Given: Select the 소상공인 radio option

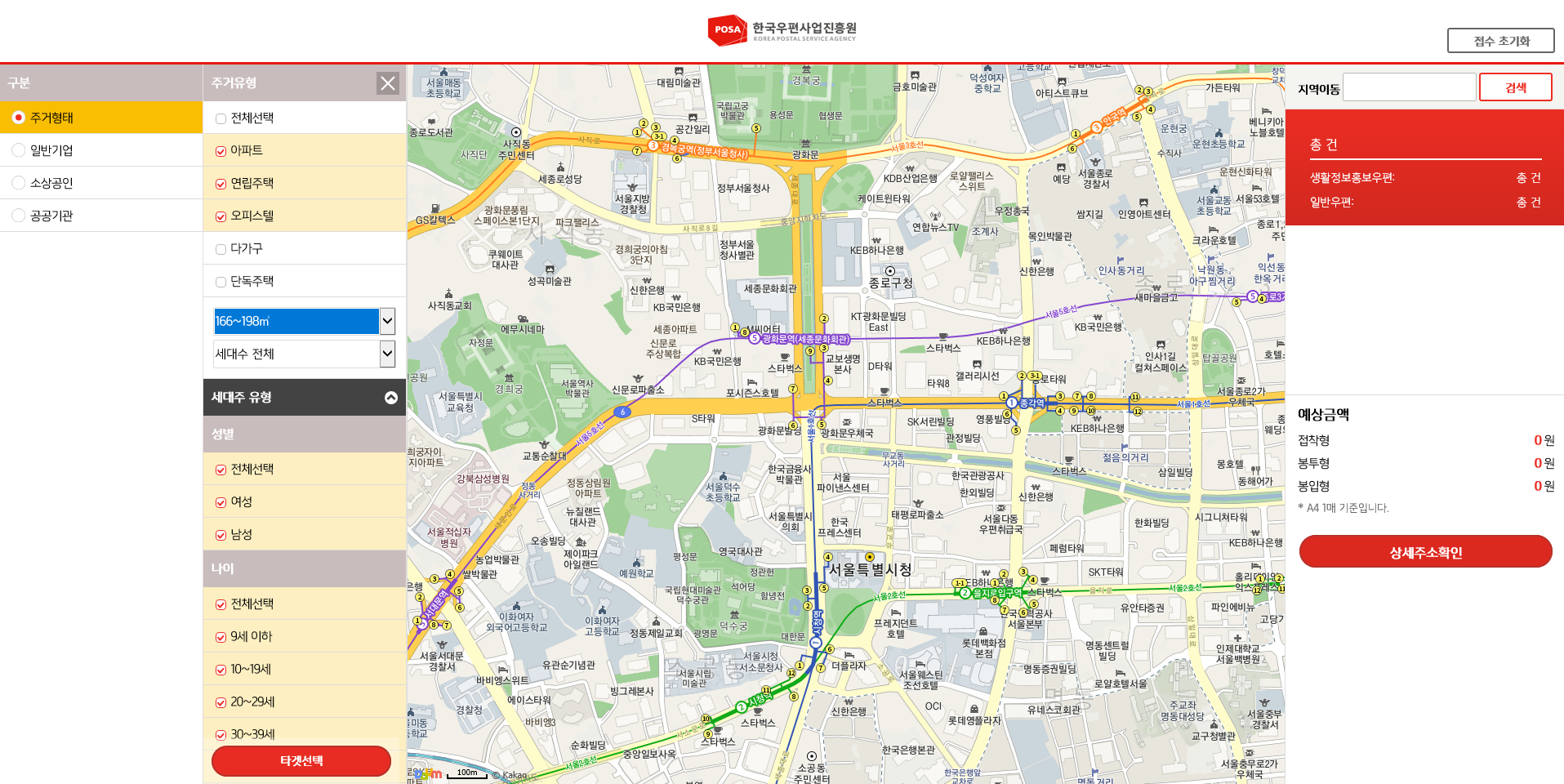Looking at the screenshot, I should pos(19,183).
